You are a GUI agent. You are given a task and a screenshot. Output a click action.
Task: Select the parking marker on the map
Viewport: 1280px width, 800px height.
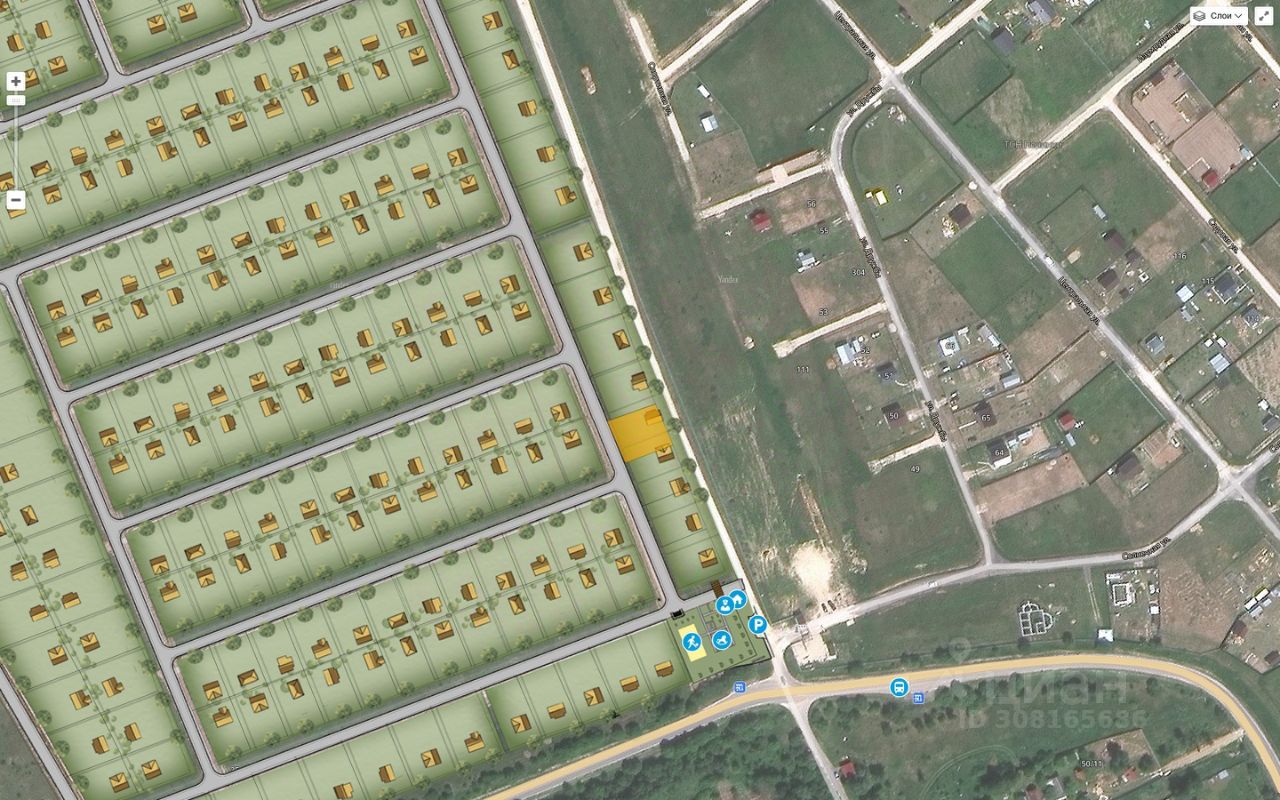(757, 625)
